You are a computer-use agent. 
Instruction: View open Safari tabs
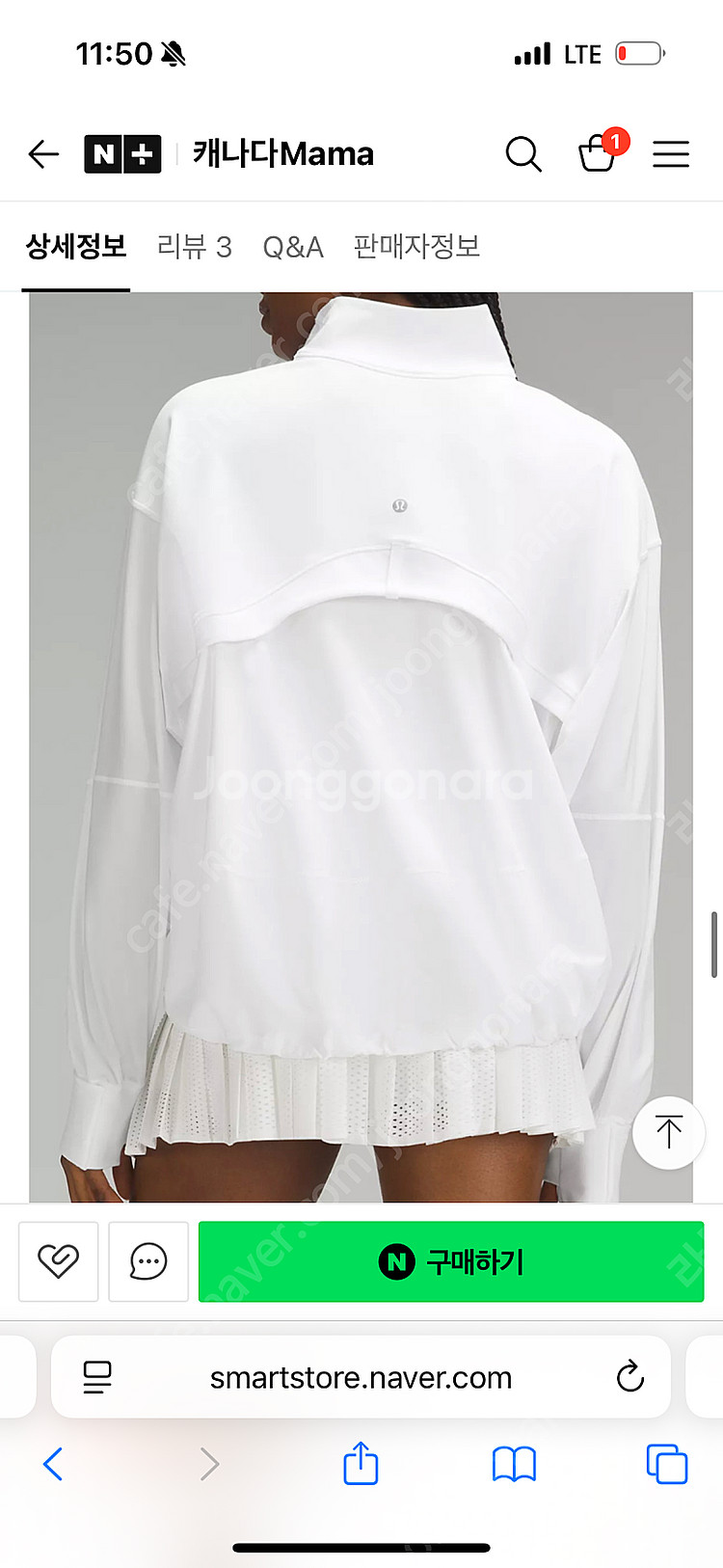(666, 1464)
